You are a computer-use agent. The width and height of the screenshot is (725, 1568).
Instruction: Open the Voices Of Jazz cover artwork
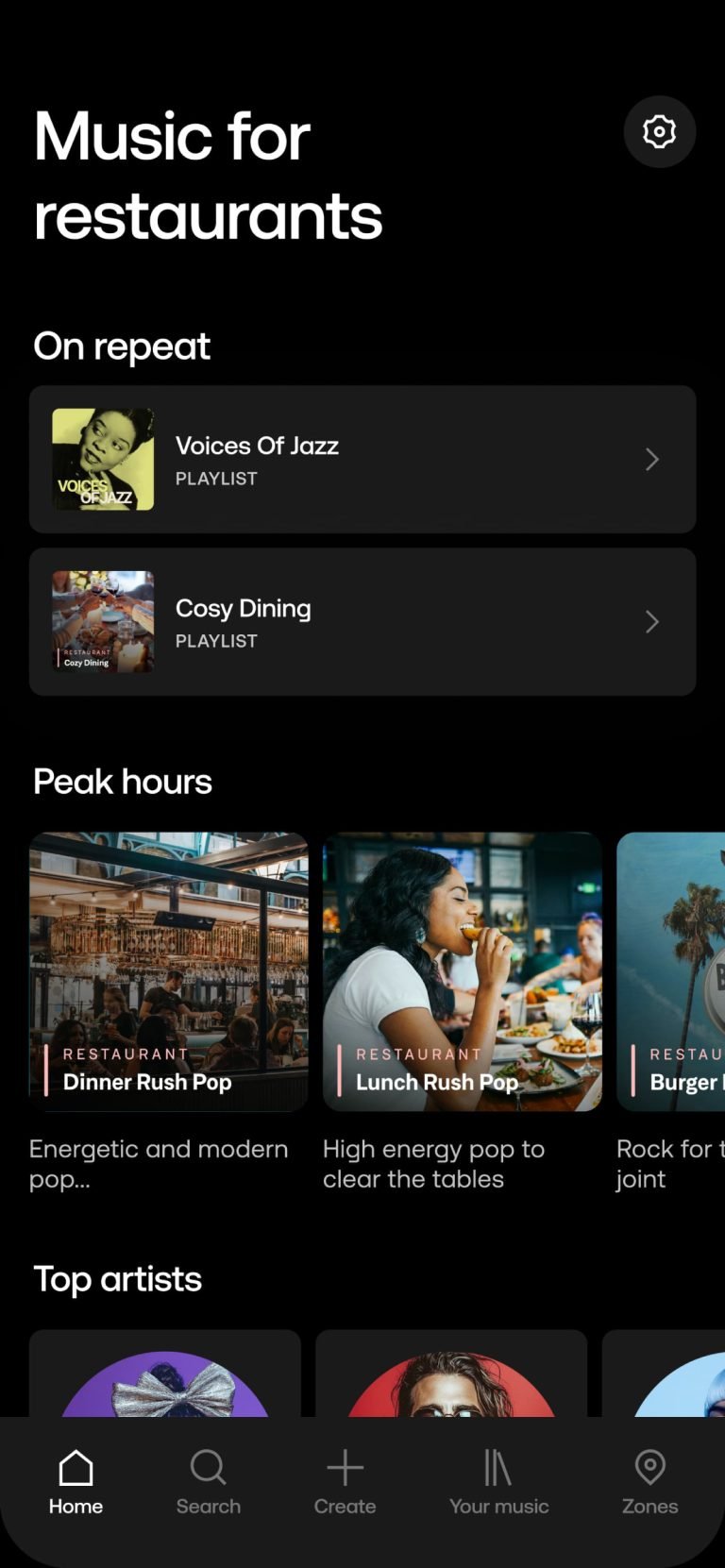pyautogui.click(x=102, y=460)
